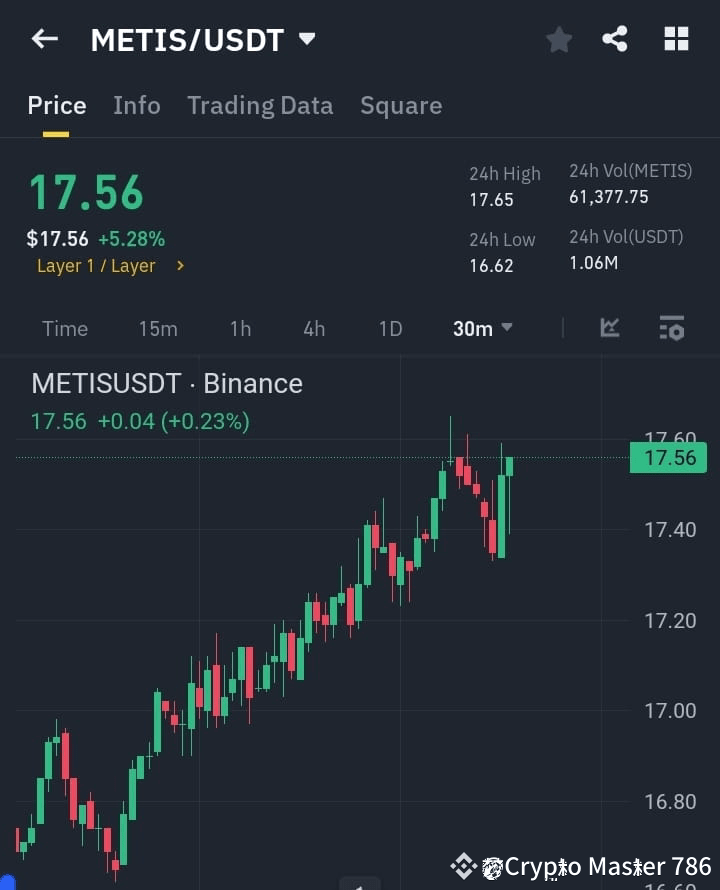Screen dimensions: 720x890
Task: Click the METISUSDT Binance chart legend
Action: tap(166, 383)
